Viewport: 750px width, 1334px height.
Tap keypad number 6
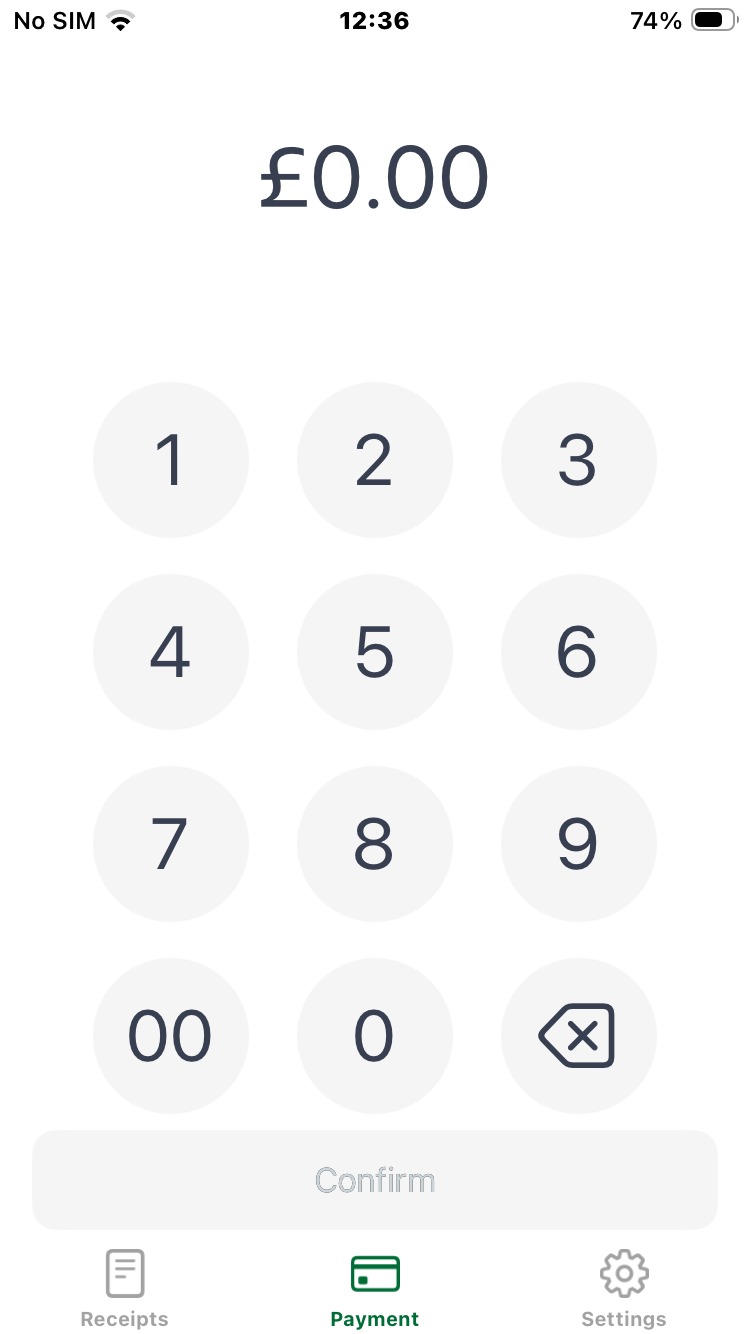click(x=578, y=652)
